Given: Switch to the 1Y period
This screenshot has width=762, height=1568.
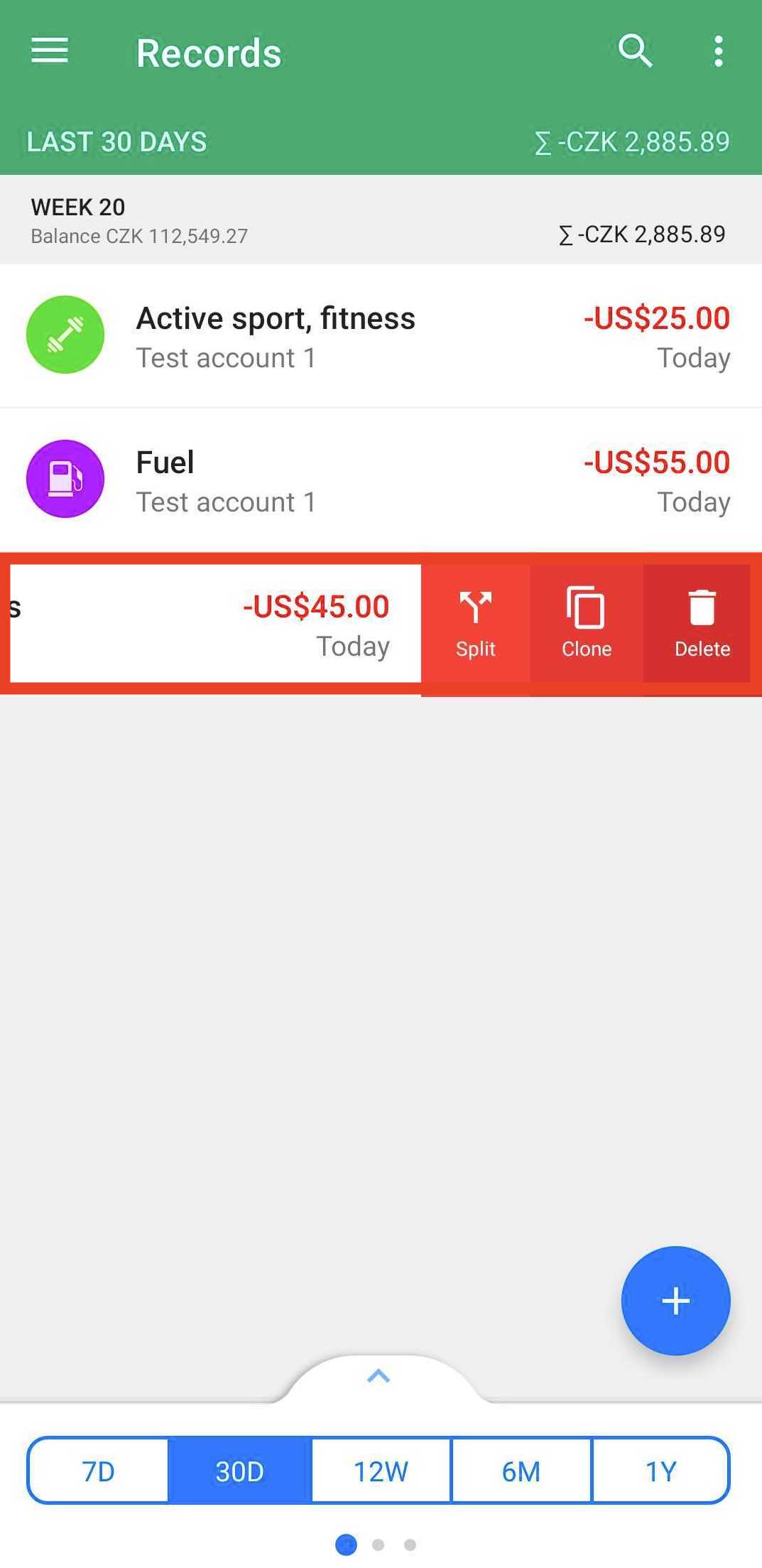Looking at the screenshot, I should pyautogui.click(x=661, y=1471).
